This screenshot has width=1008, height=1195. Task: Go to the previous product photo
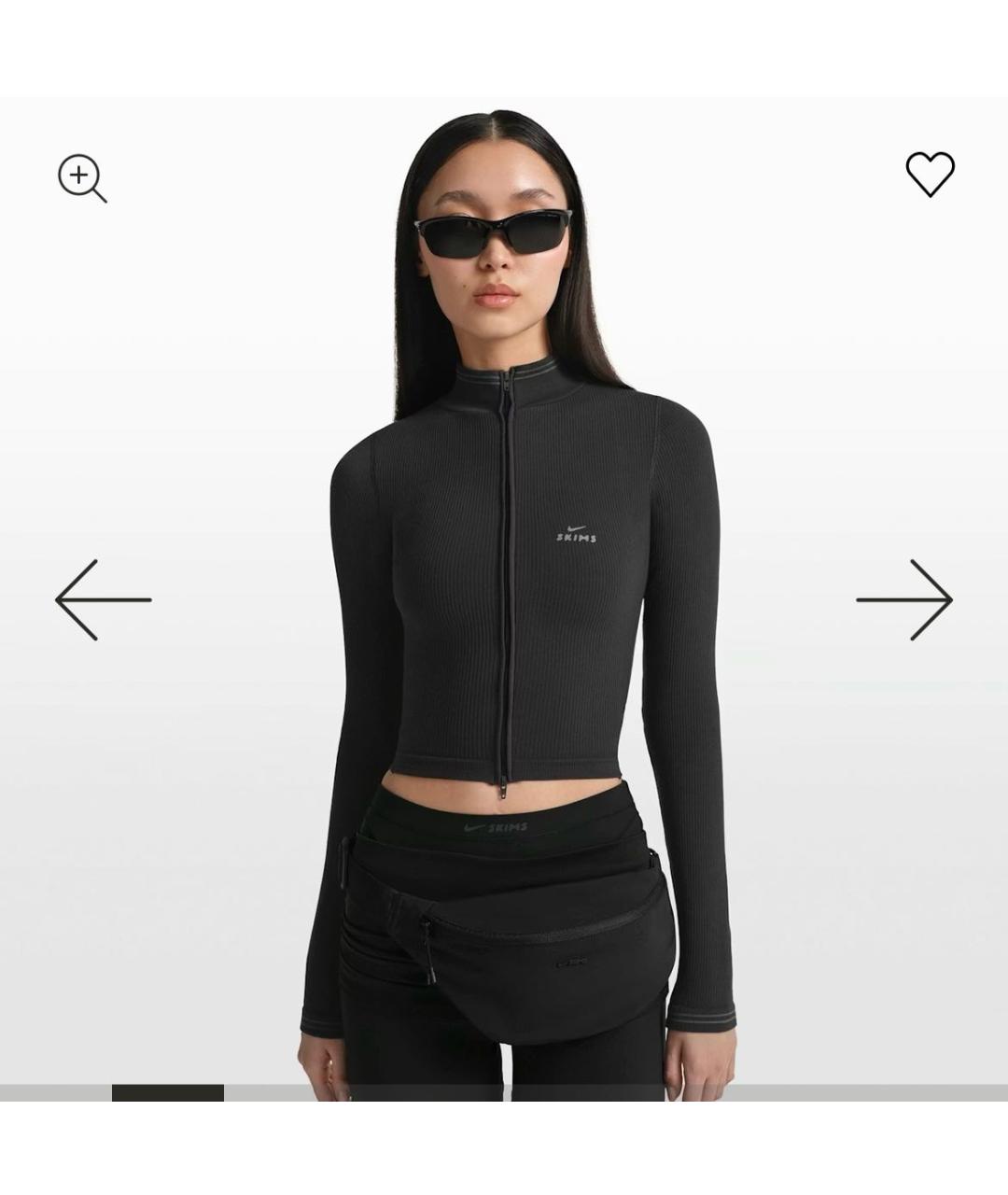point(103,599)
